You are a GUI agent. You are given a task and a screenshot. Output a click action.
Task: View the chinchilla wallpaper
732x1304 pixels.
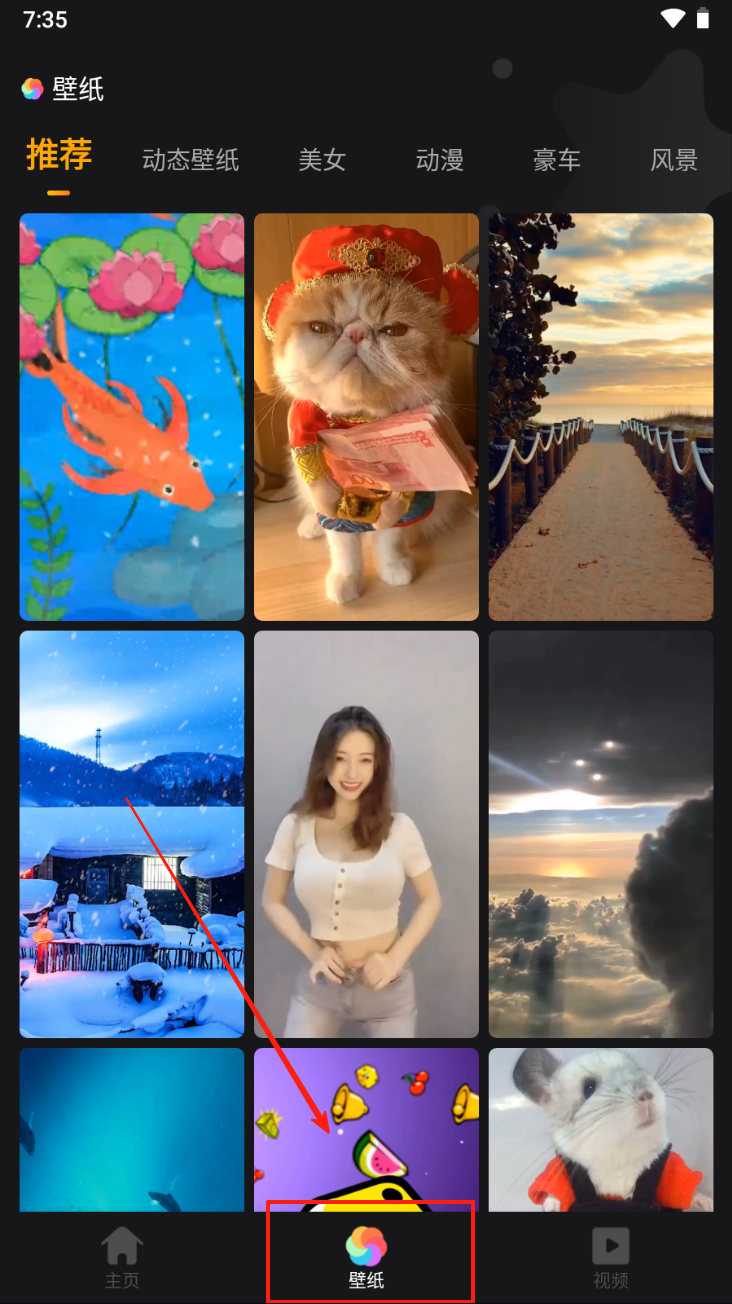(601, 1130)
